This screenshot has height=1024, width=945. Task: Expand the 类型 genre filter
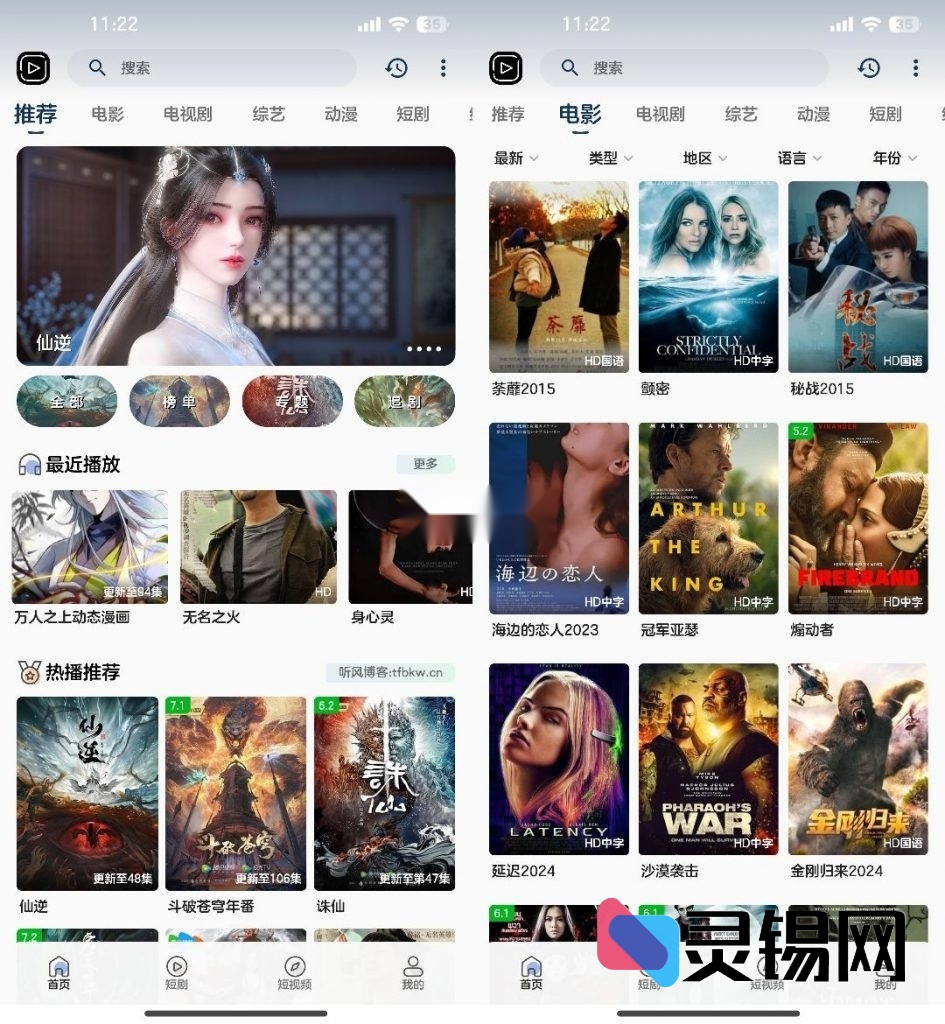(x=609, y=158)
